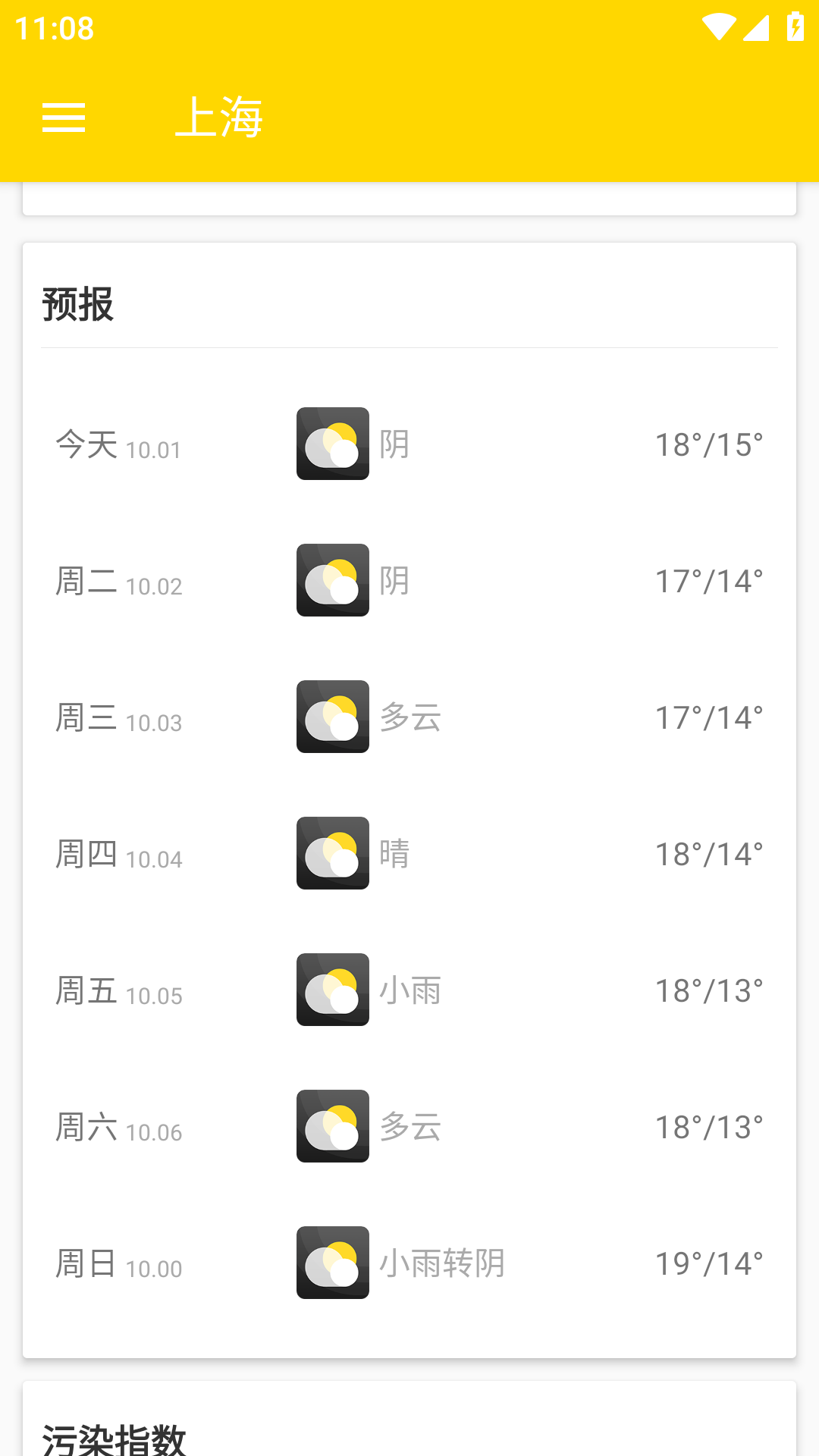The image size is (819, 1456).
Task: Select the 小雨 weather icon for 周五
Action: (x=332, y=990)
